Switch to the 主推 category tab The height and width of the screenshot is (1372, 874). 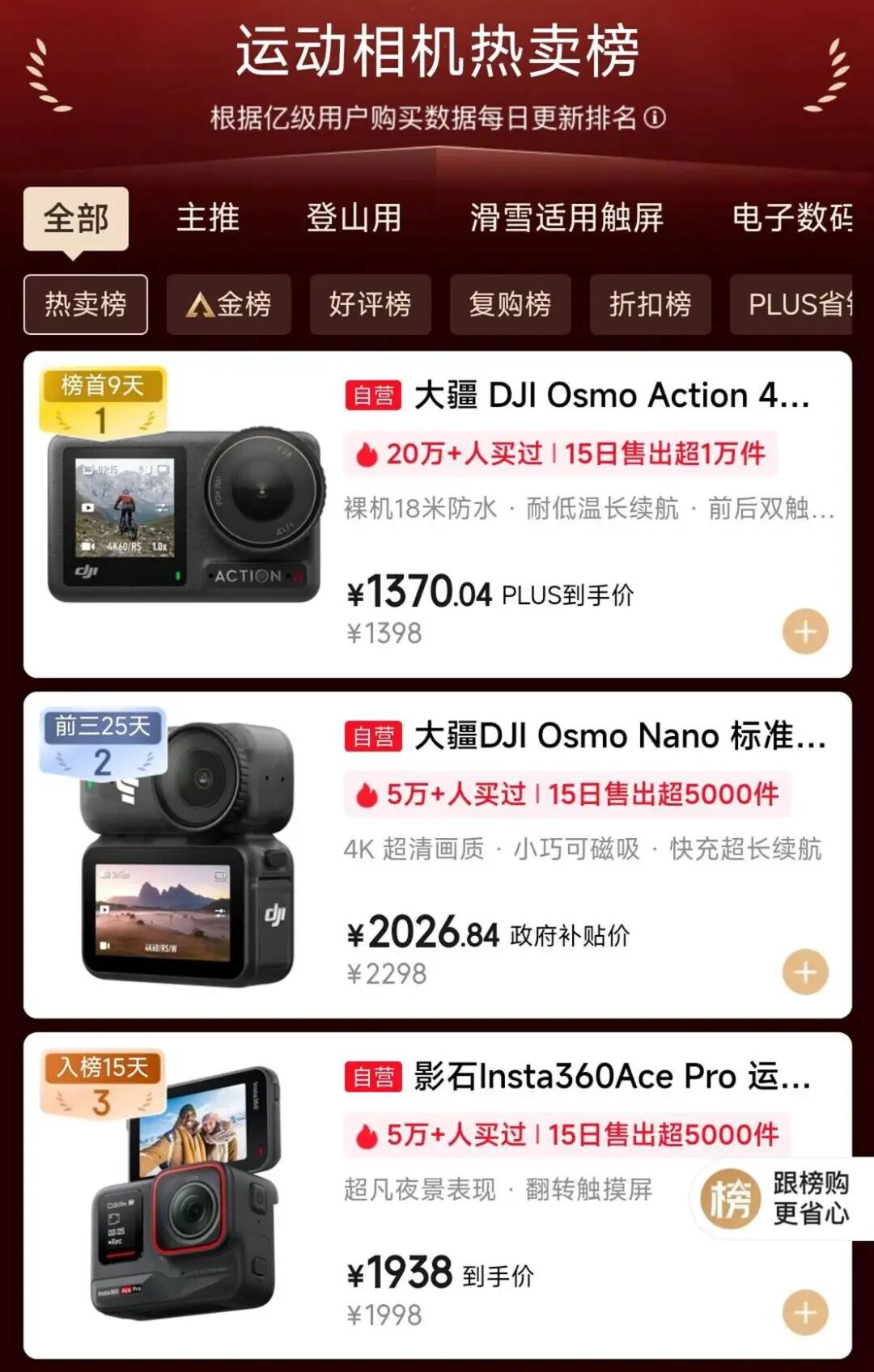(208, 218)
